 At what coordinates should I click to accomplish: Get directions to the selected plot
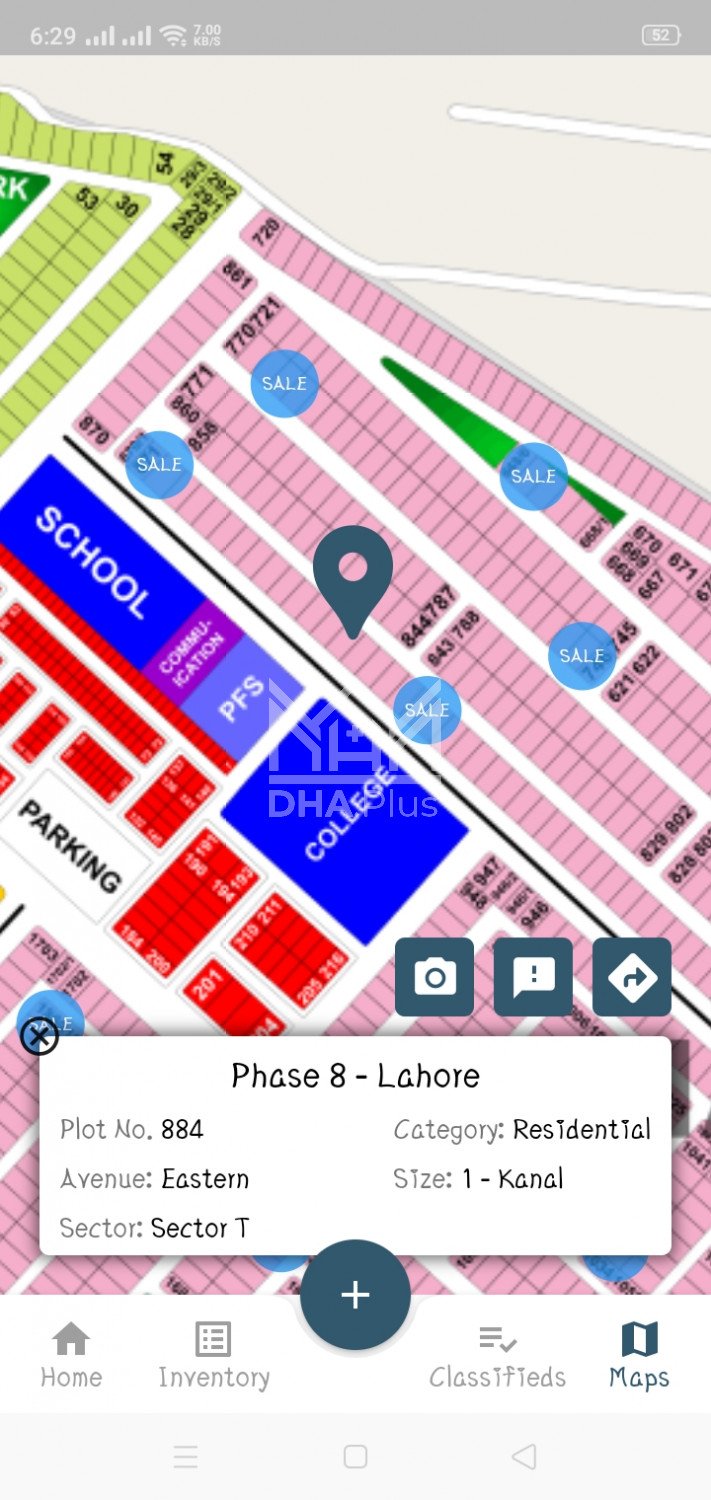(632, 977)
